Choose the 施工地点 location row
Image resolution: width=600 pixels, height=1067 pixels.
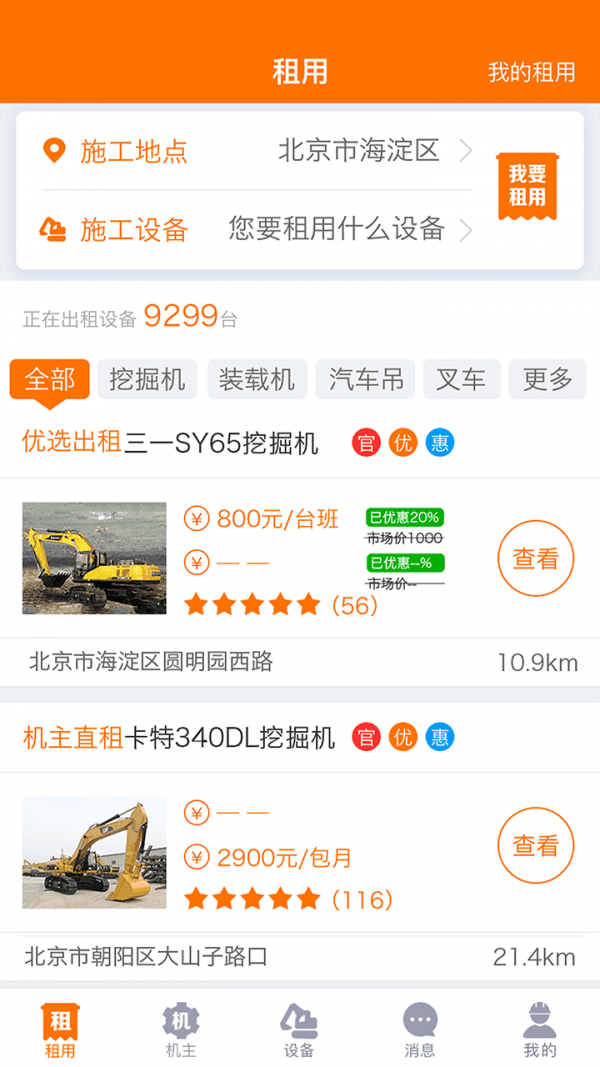coord(257,152)
